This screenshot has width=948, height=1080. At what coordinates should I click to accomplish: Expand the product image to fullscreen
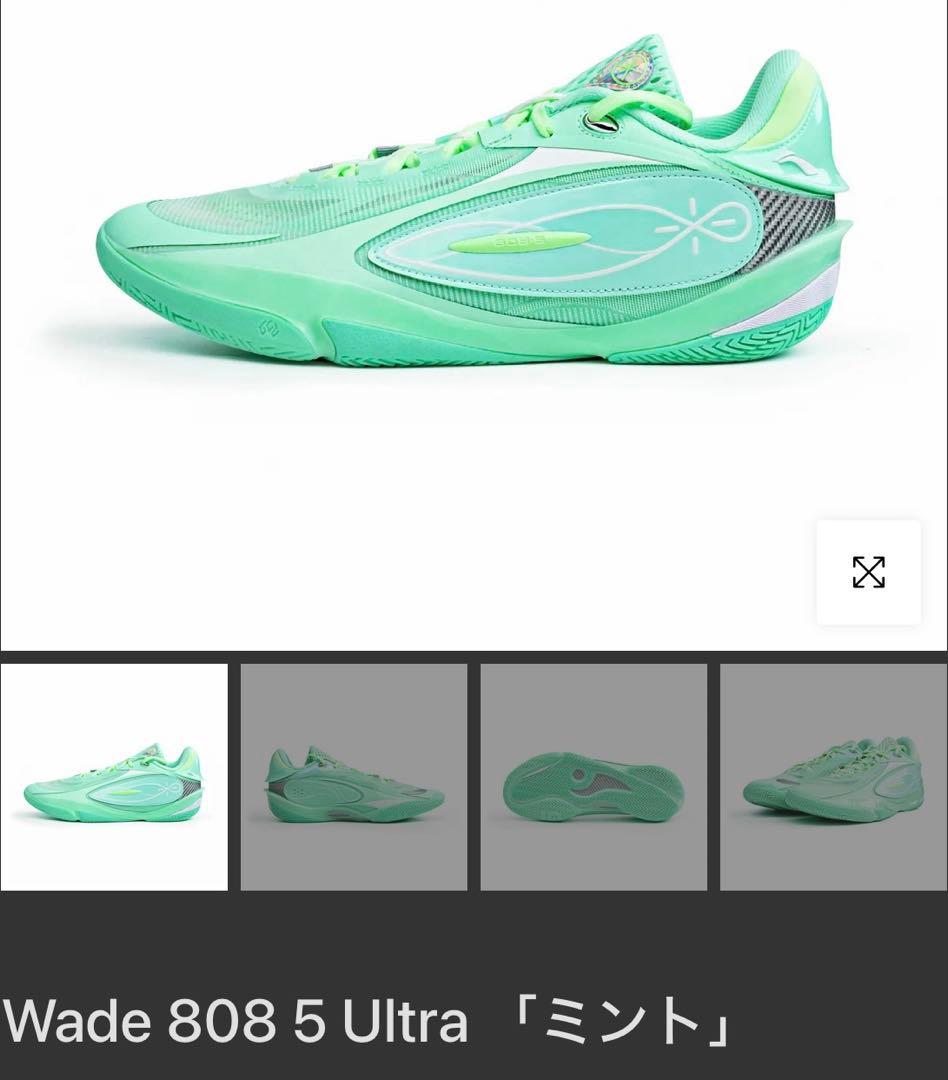(x=868, y=573)
